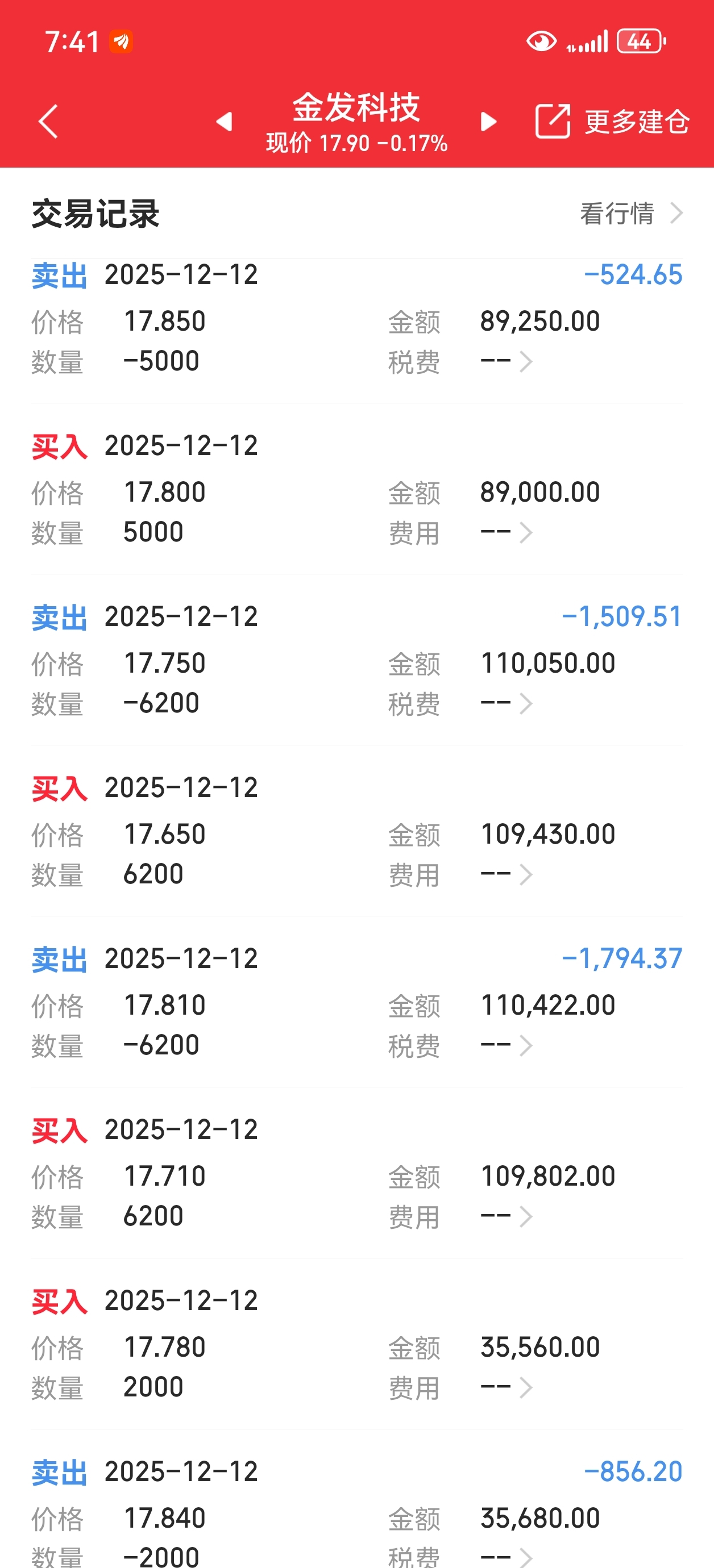Image resolution: width=714 pixels, height=1568 pixels.
Task: View 费用 of the 109,802.00 buy trade
Action: 507,1217
